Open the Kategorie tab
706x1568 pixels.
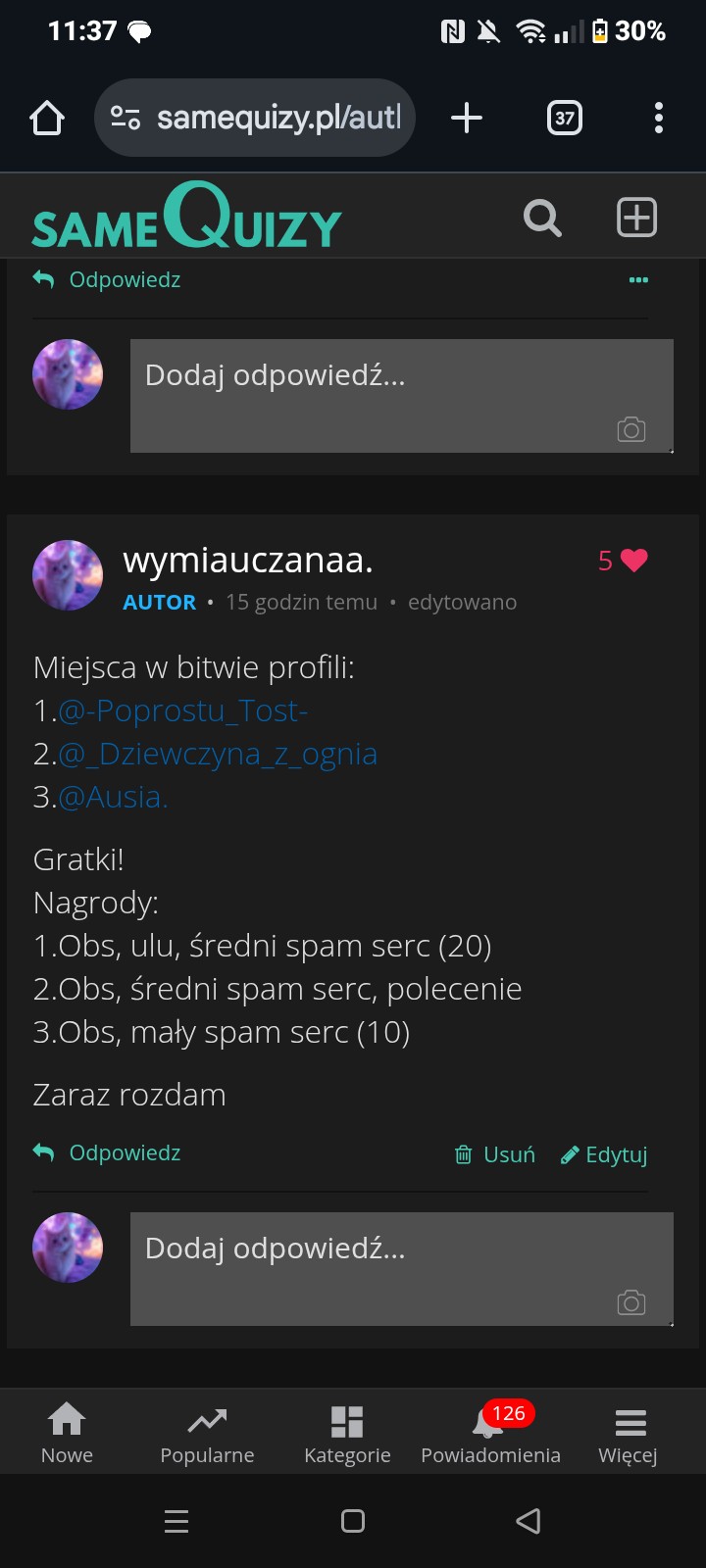(347, 1433)
